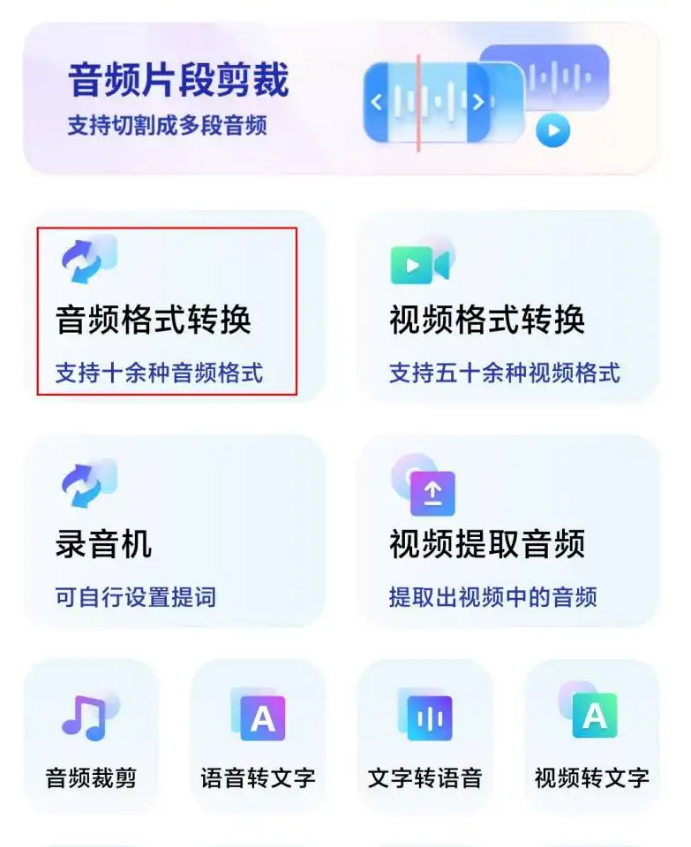Select 视频提取音频 tool
The width and height of the screenshot is (691, 847).
(508, 532)
